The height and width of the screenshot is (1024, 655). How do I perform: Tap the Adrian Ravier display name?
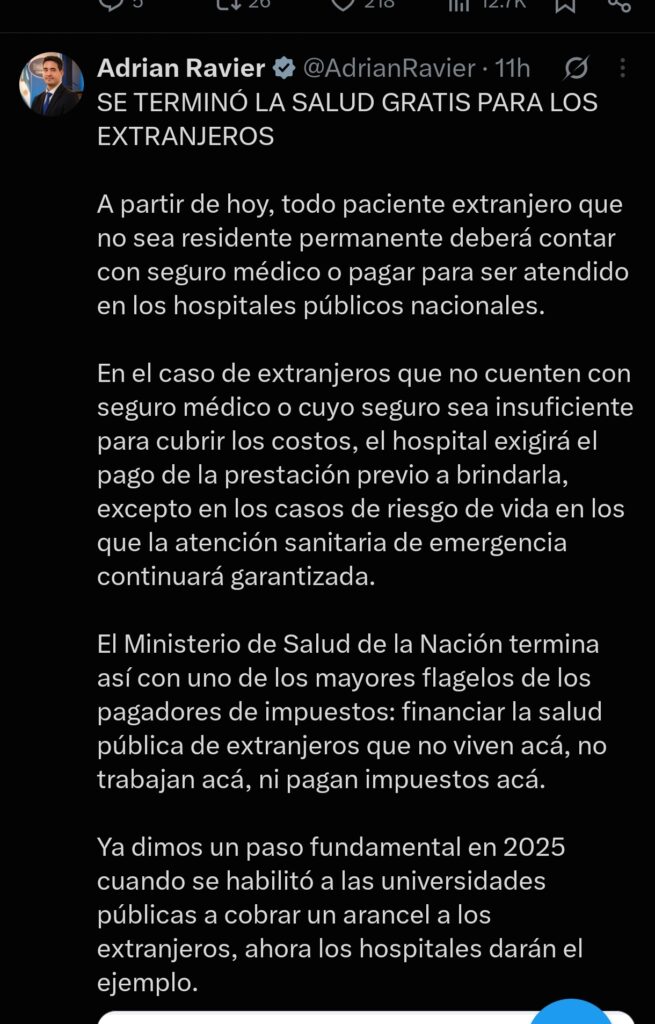[x=181, y=68]
